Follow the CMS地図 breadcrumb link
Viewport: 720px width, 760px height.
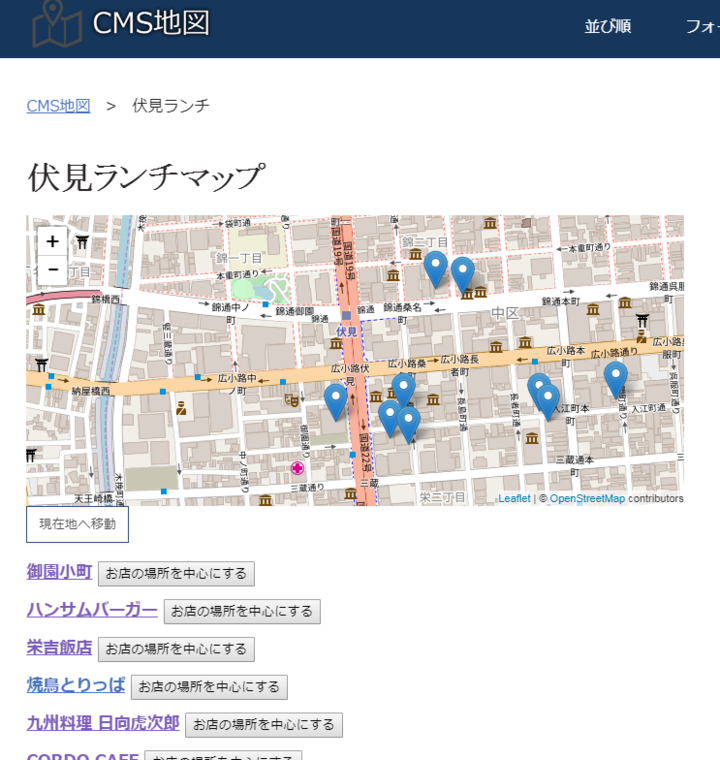58,104
